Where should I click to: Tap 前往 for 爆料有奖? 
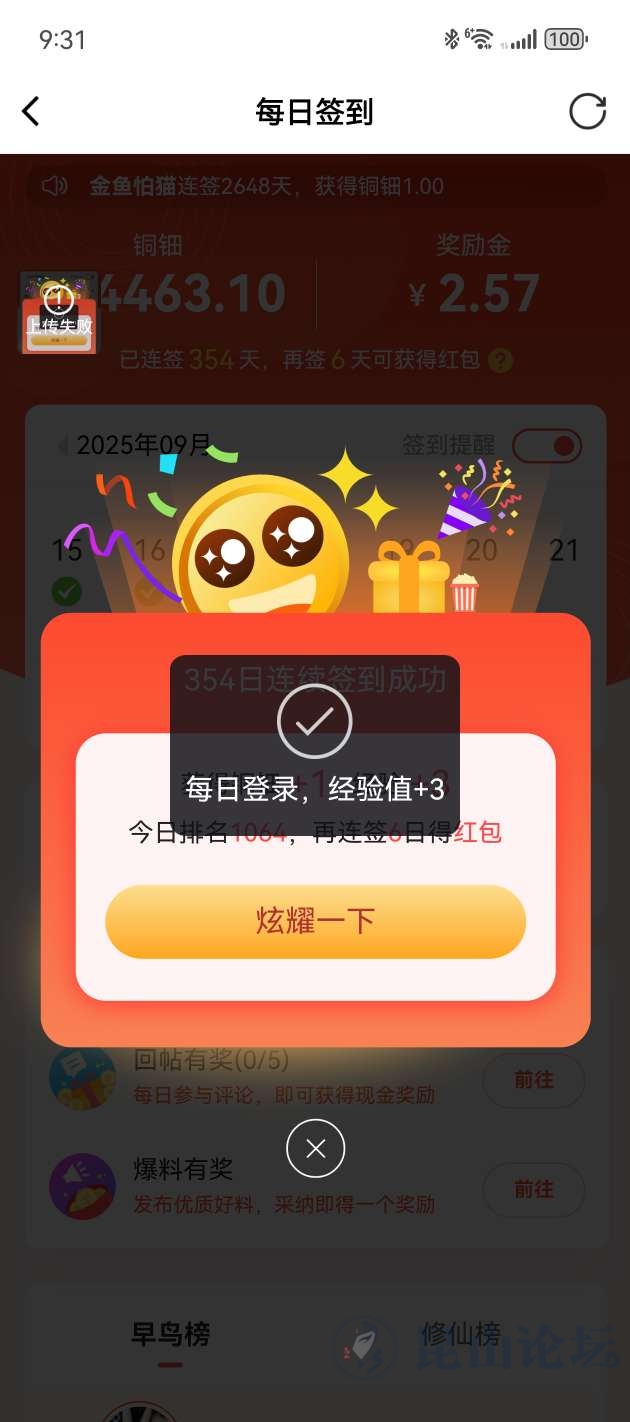[533, 1189]
